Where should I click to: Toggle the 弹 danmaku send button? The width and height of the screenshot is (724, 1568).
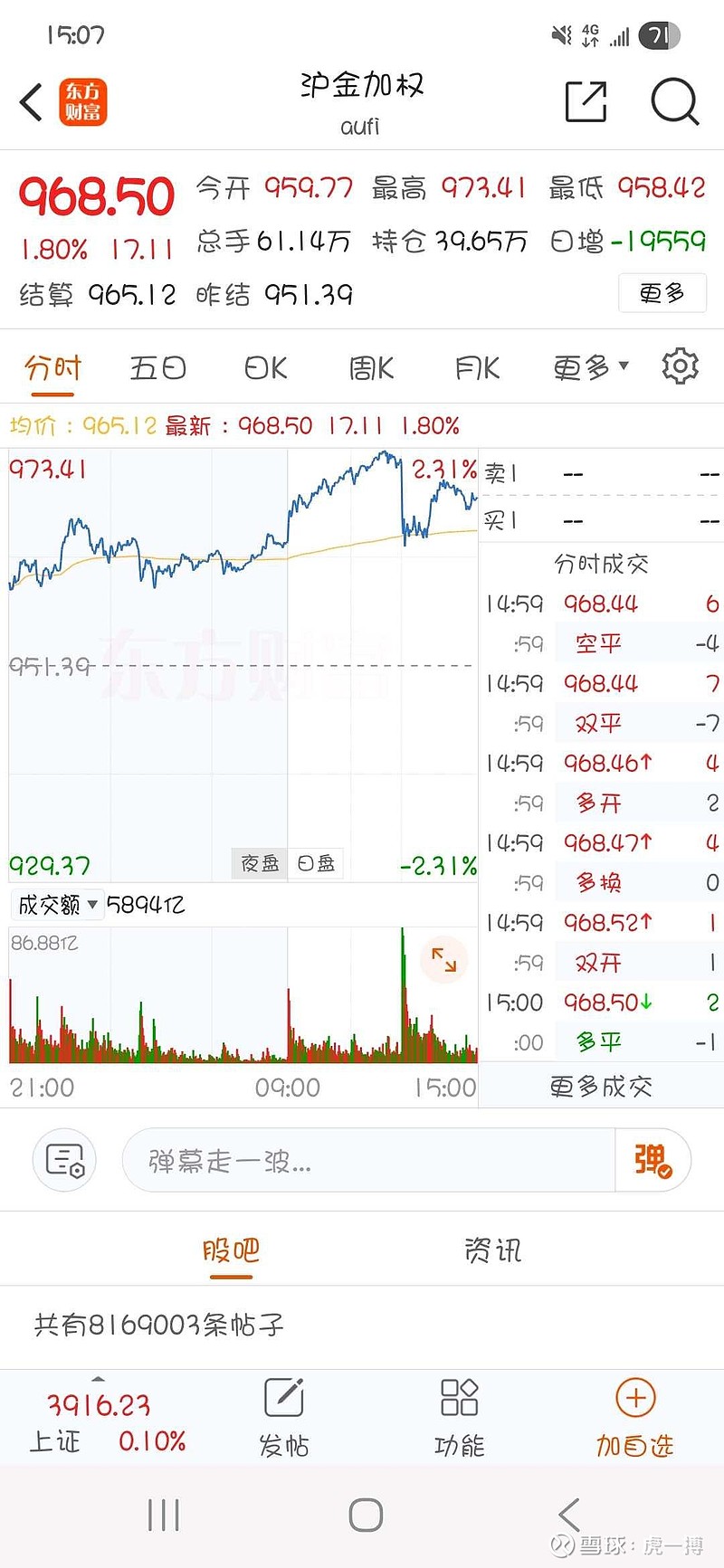point(653,1159)
